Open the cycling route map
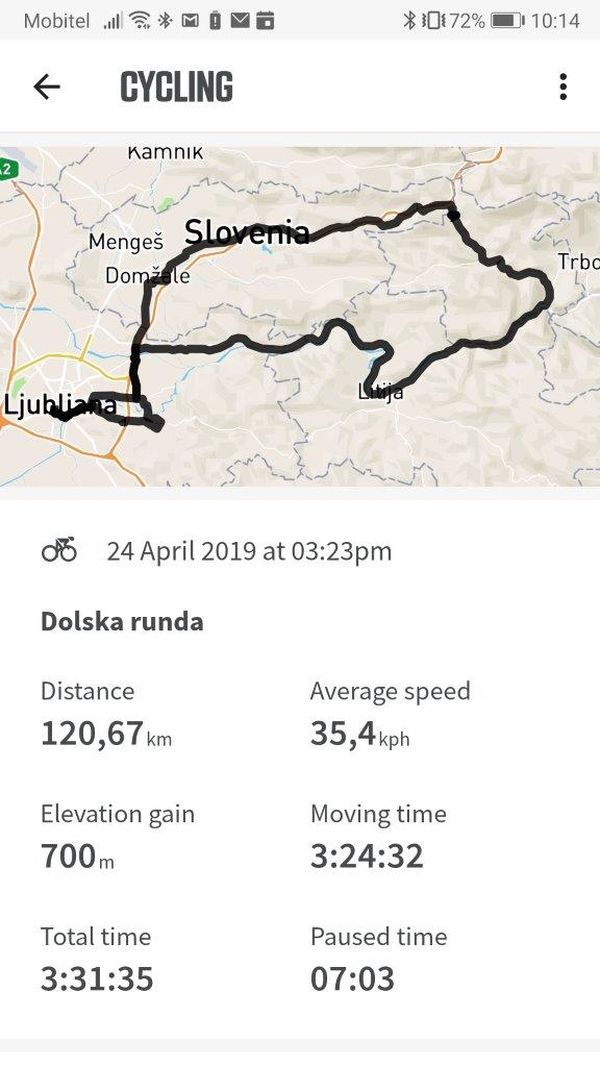This screenshot has width=600, height=1067. point(300,316)
